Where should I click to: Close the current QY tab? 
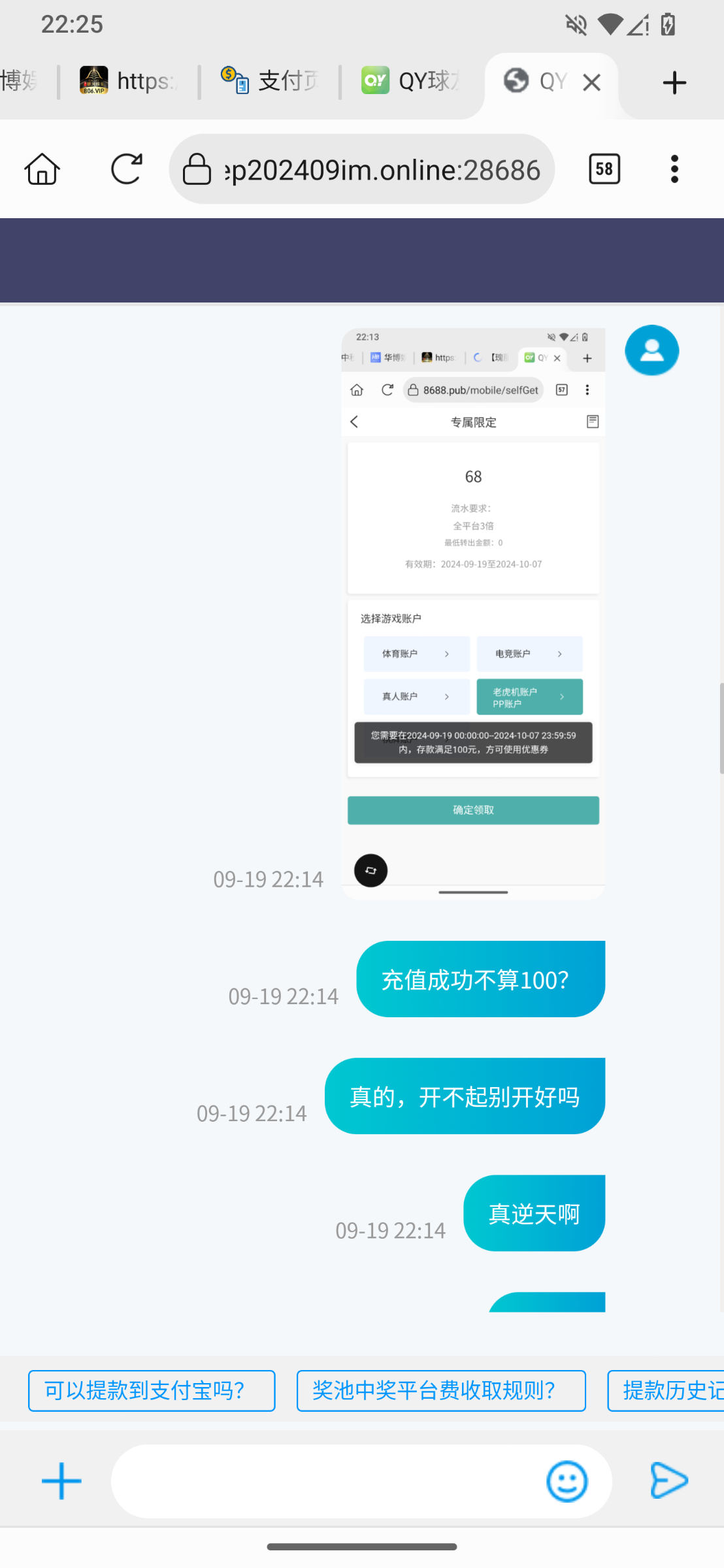(x=591, y=82)
